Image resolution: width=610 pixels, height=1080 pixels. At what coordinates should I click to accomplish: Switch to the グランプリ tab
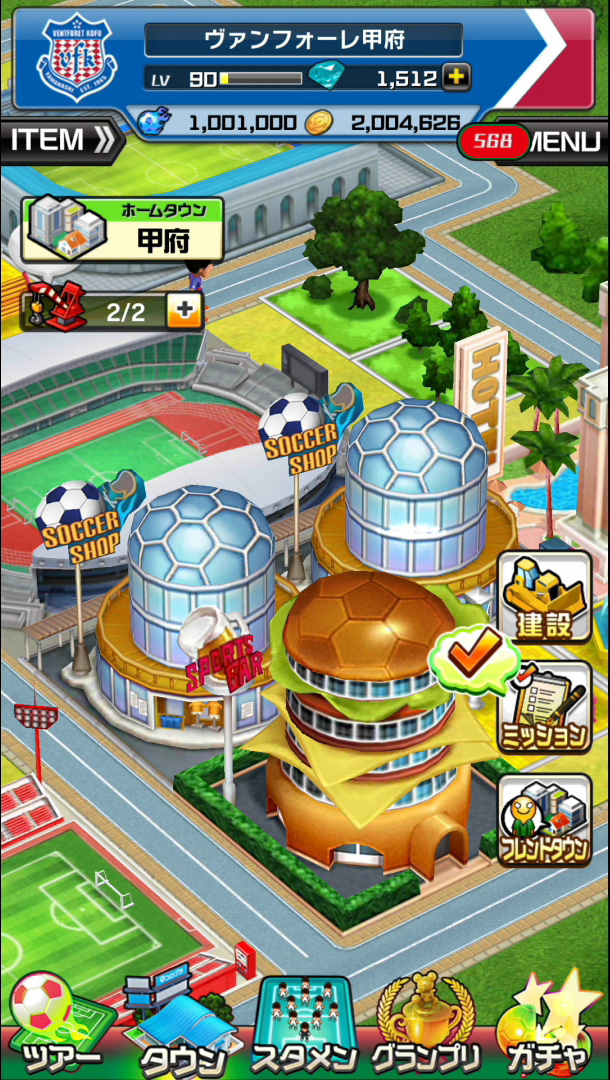426,1028
